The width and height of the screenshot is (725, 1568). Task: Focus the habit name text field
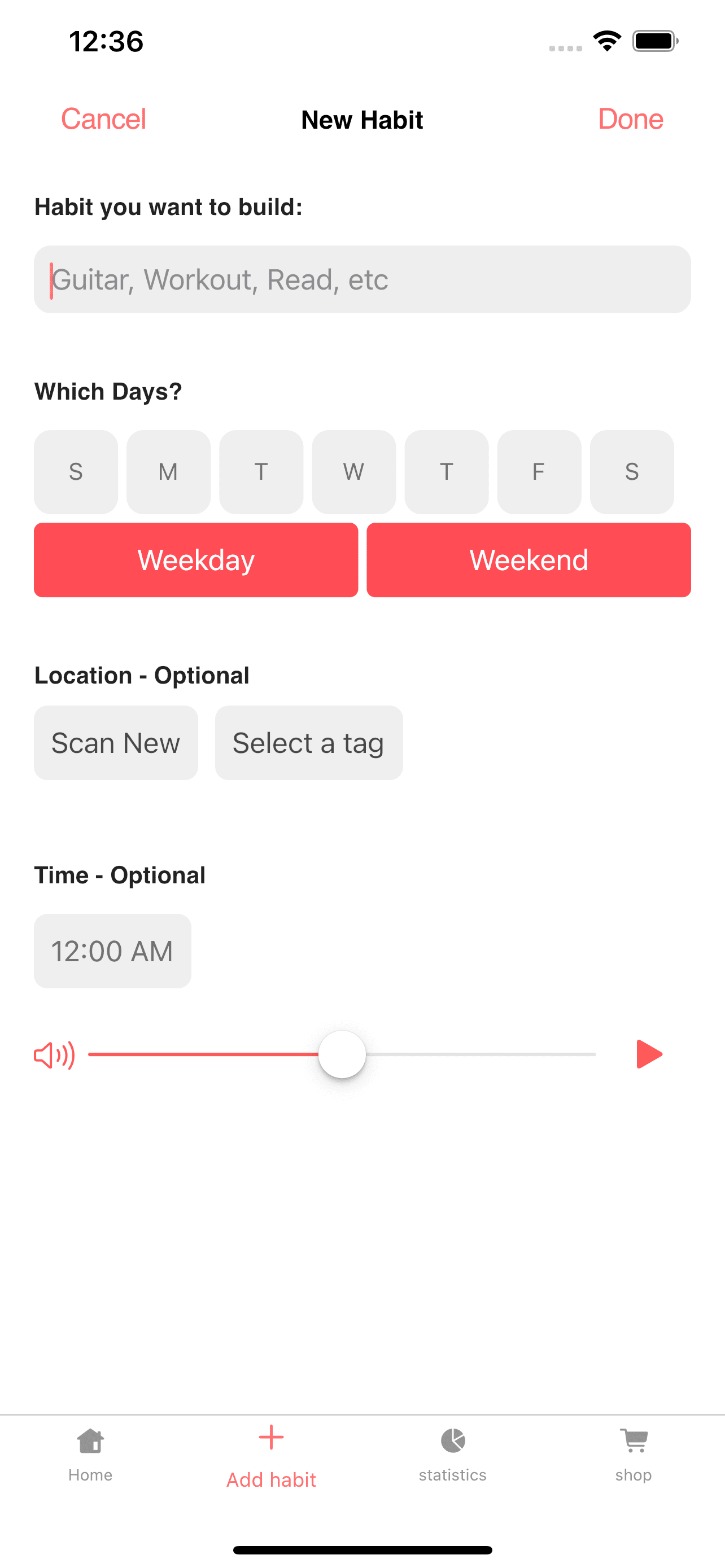(x=362, y=279)
